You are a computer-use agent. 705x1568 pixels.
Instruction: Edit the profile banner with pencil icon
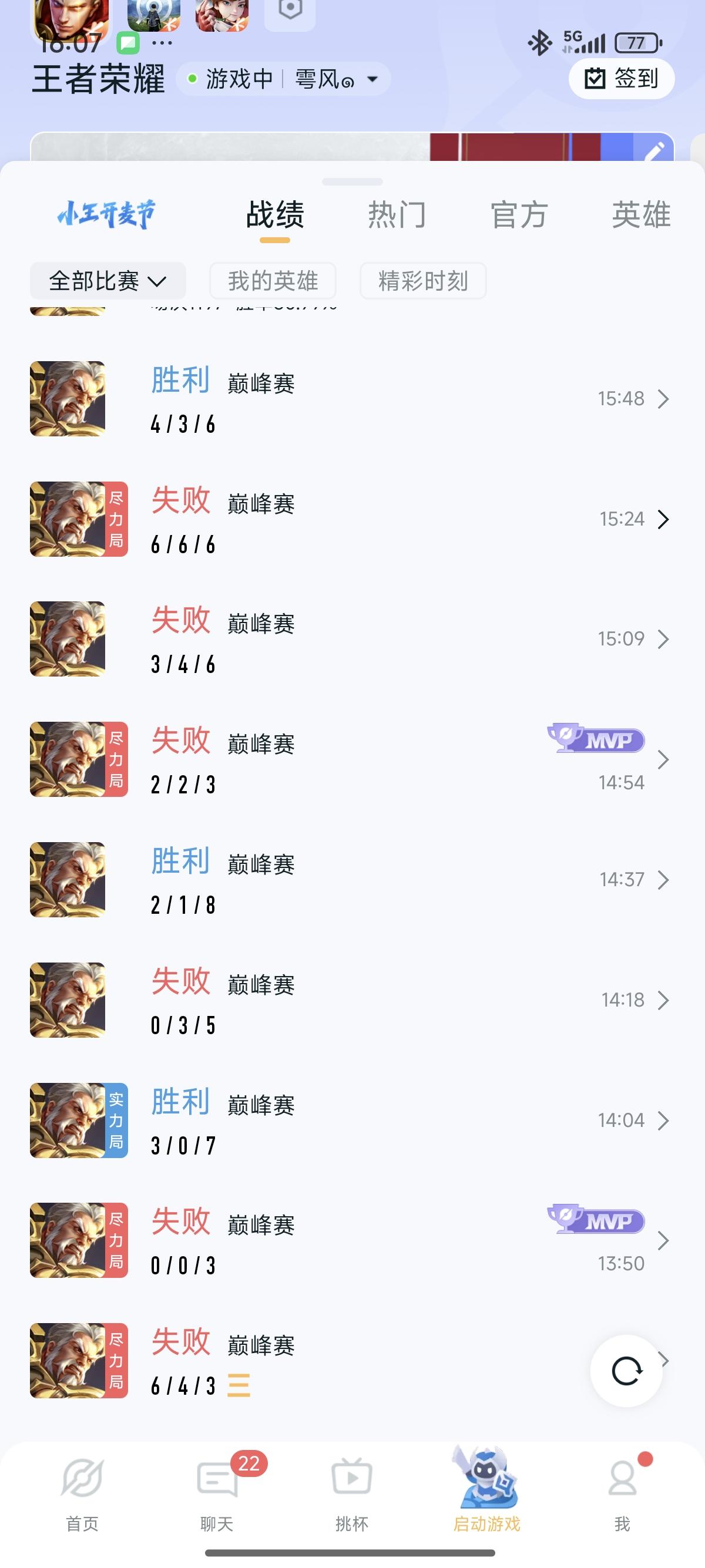tap(654, 149)
